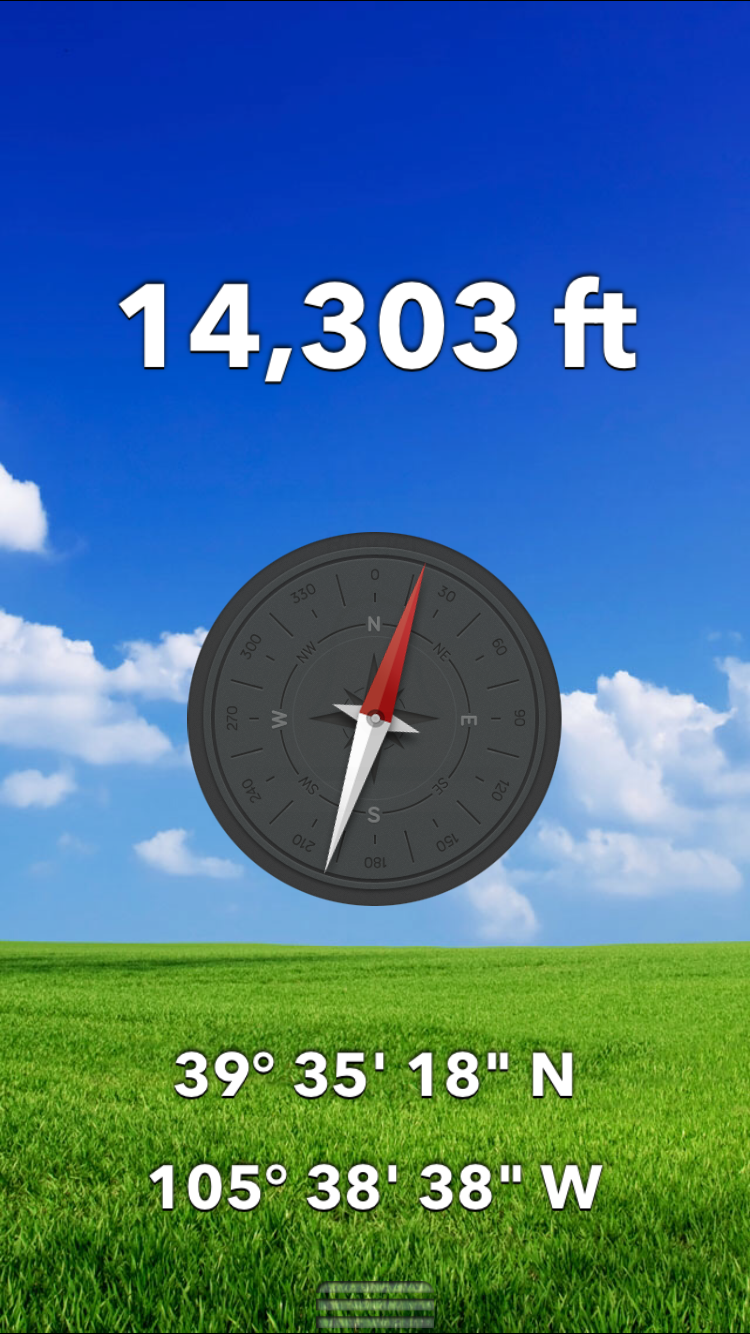This screenshot has height=1334, width=750.
Task: Open the bottom pull-up menu handle
Action: pyautogui.click(x=375, y=1306)
